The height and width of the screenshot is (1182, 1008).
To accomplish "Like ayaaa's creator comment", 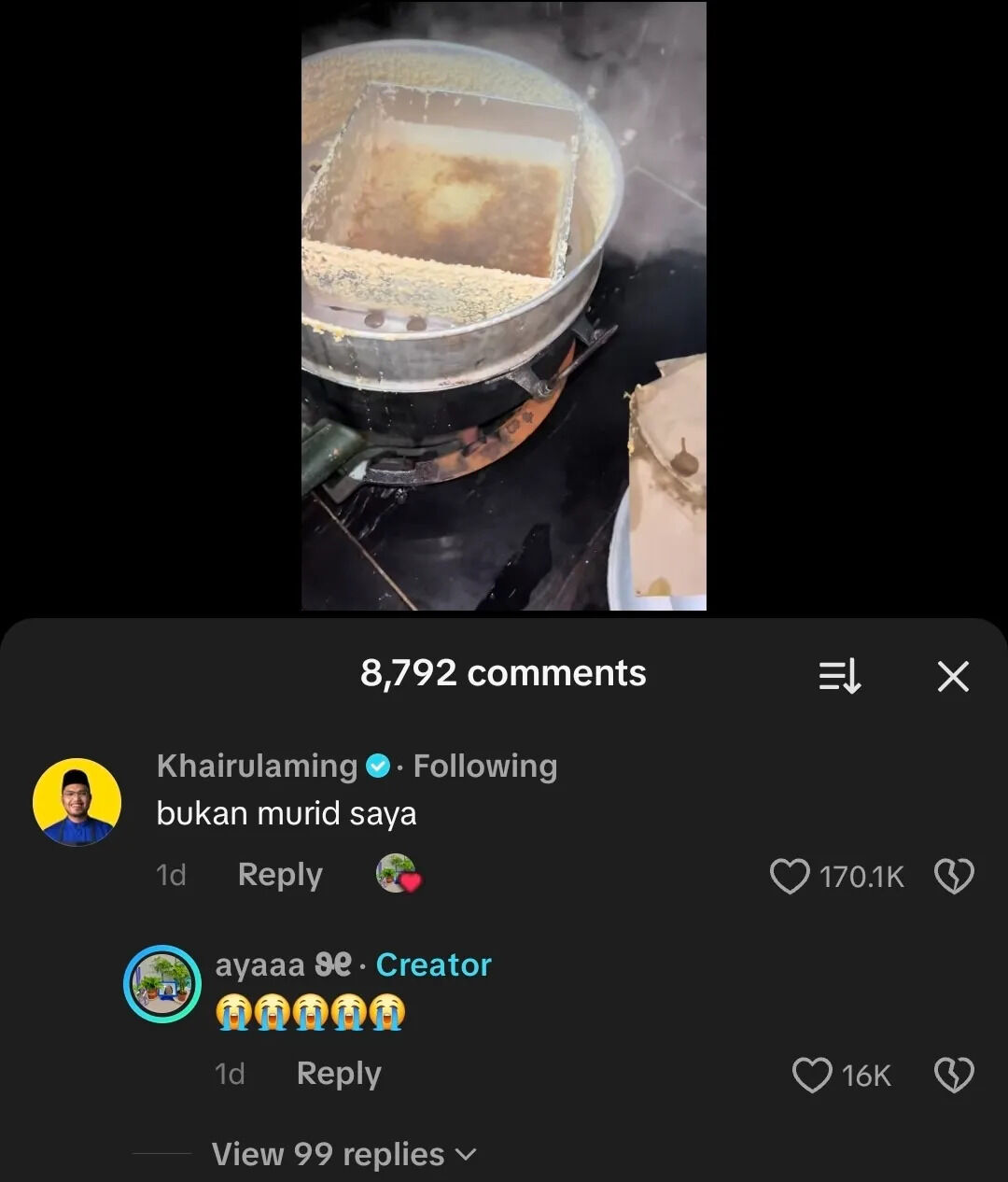I will click(x=812, y=1076).
